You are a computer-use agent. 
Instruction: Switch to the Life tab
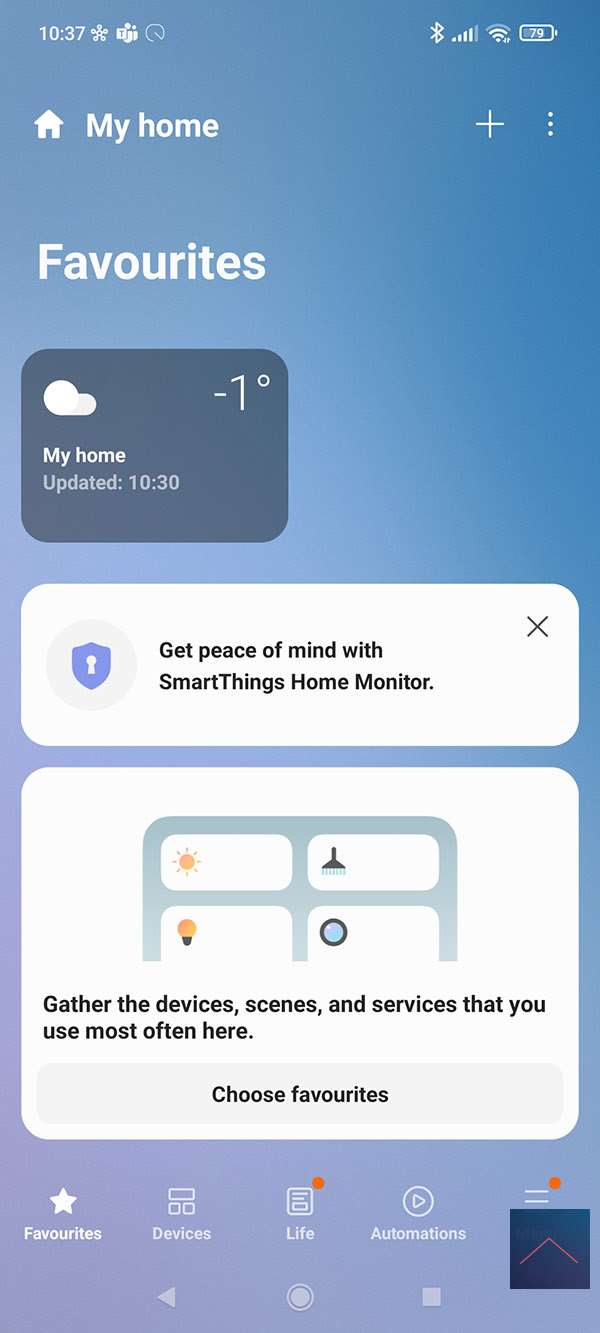300,1214
